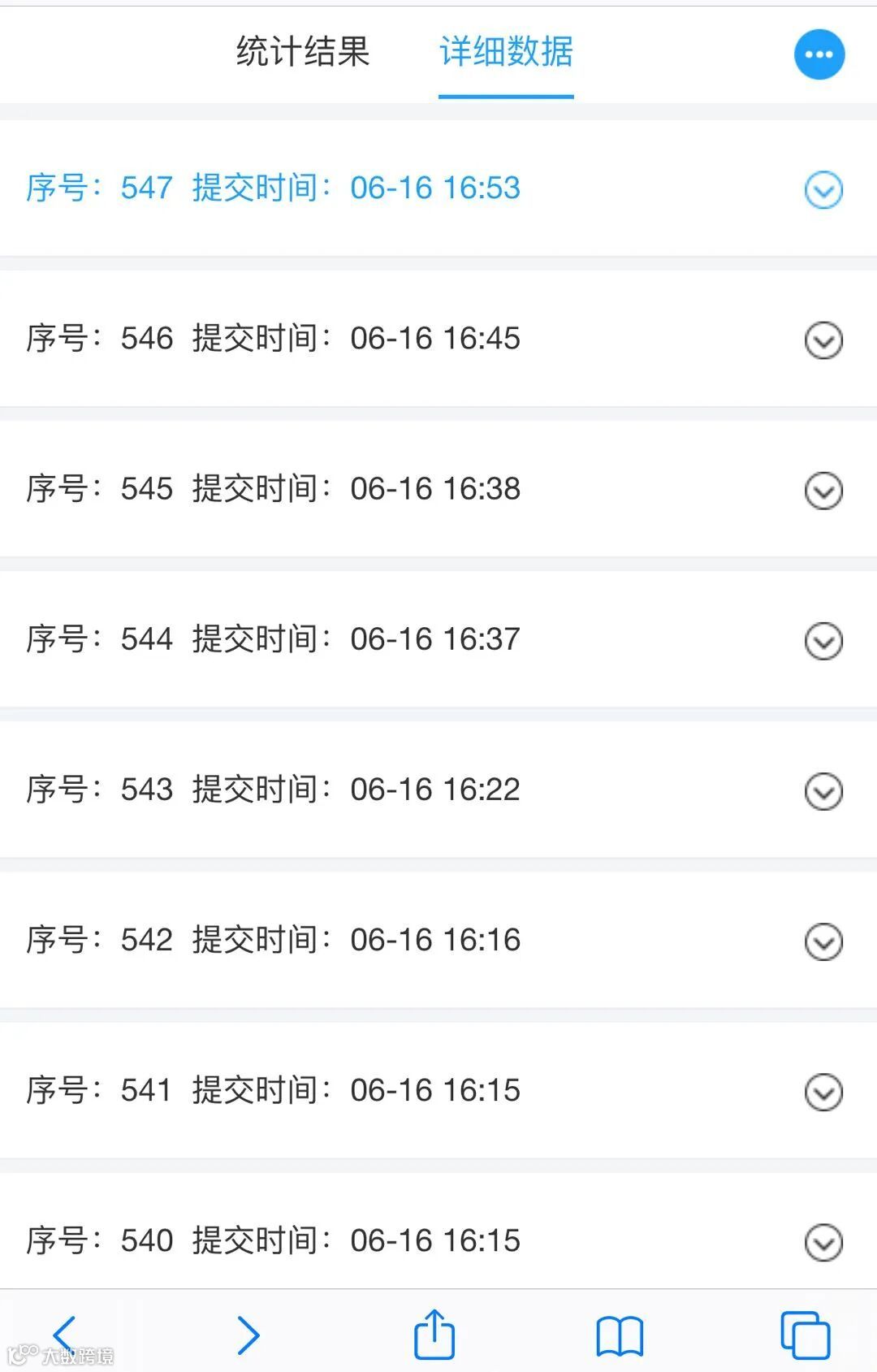Expand the details for entry 544
The height and width of the screenshot is (1372, 877).
coord(823,641)
